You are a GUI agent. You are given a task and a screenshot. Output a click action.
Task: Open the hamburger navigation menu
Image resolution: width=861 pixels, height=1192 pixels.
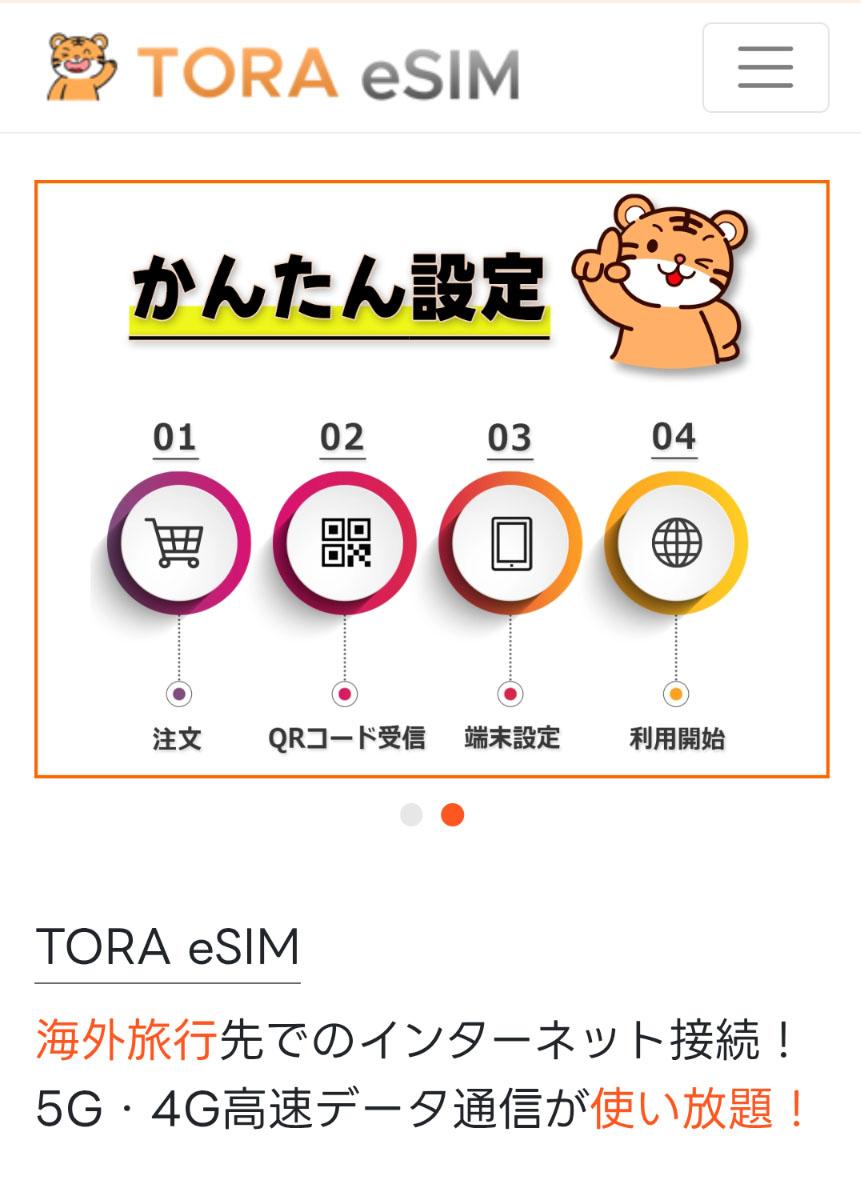pyautogui.click(x=765, y=68)
